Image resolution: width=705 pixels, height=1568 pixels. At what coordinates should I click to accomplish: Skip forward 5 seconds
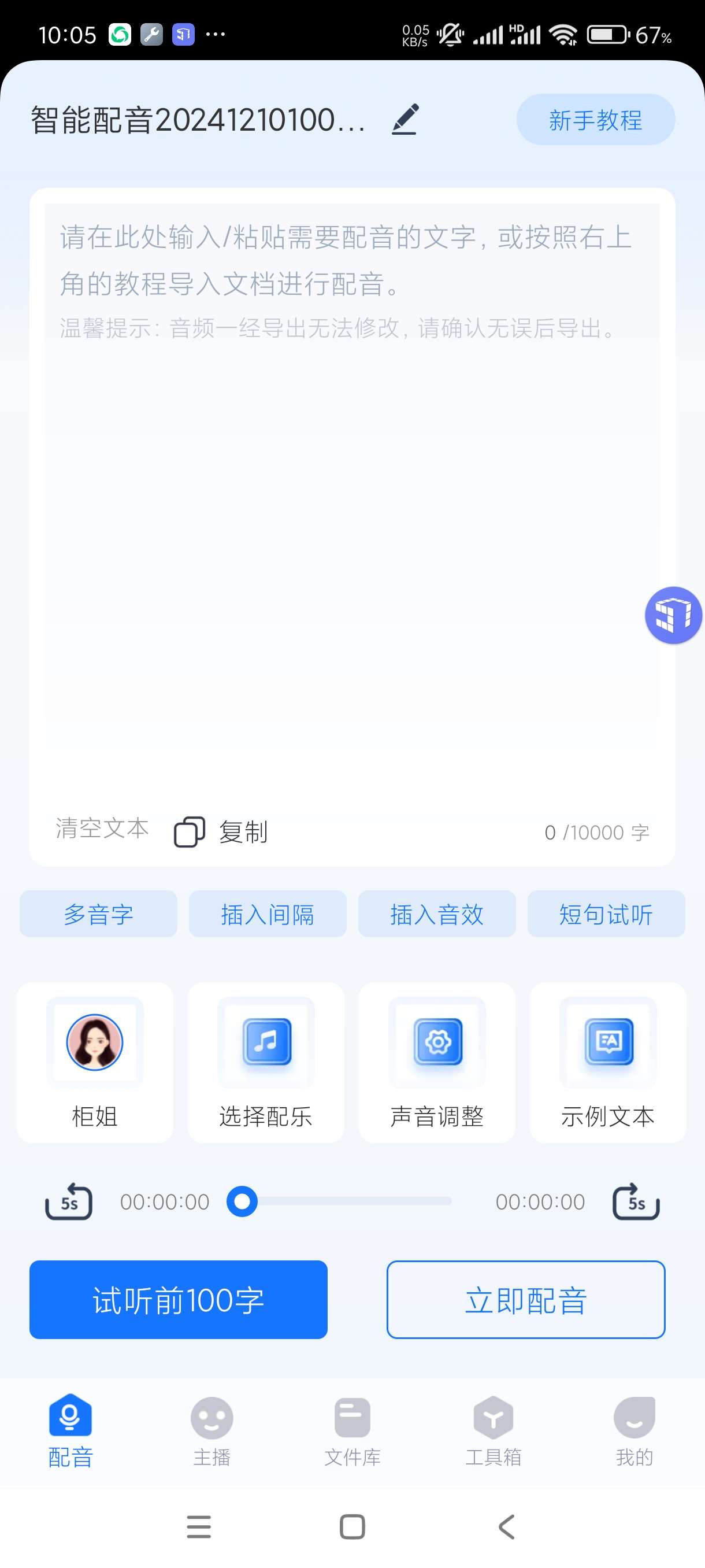636,1201
